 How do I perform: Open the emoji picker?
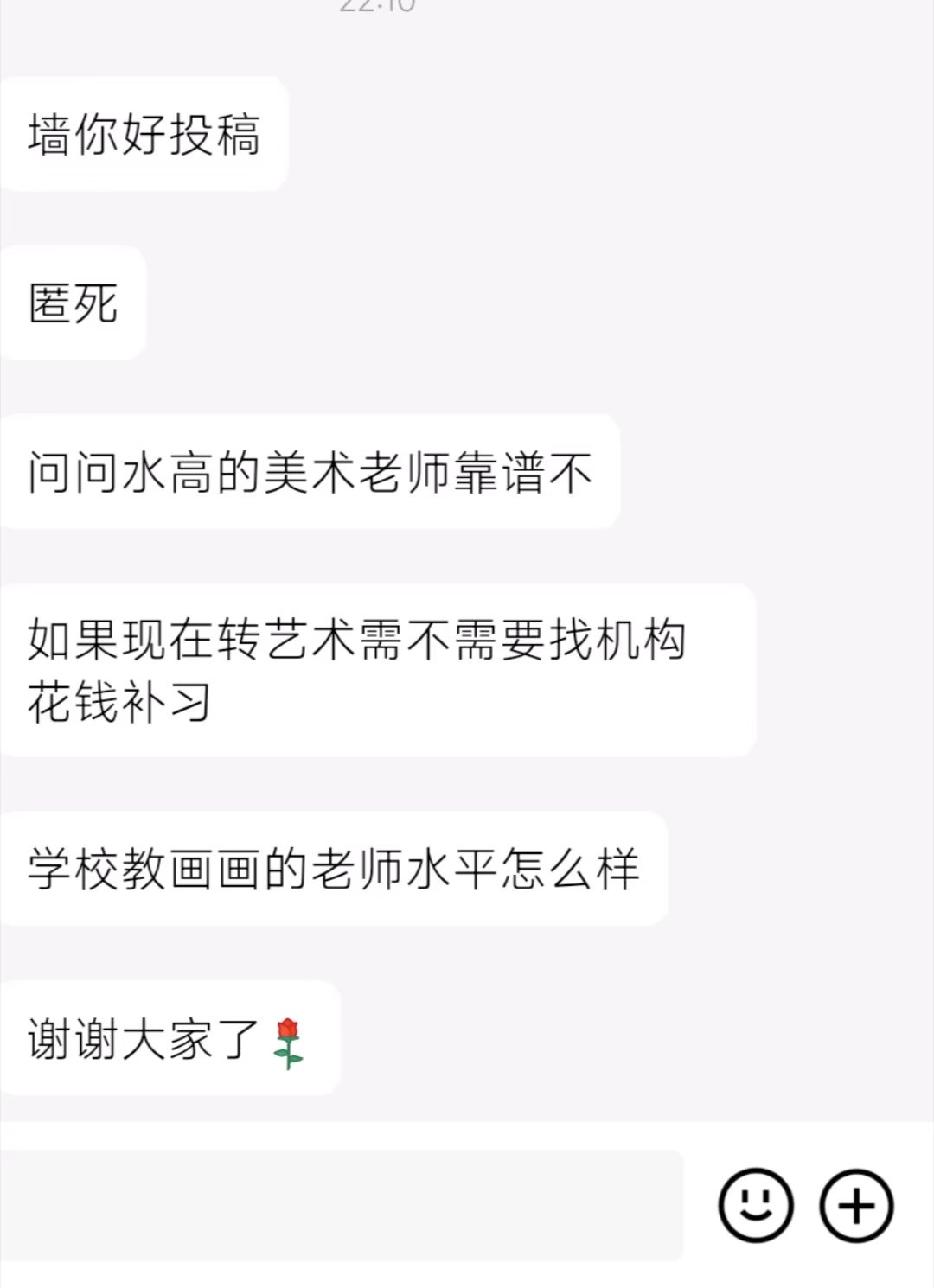[x=755, y=1205]
